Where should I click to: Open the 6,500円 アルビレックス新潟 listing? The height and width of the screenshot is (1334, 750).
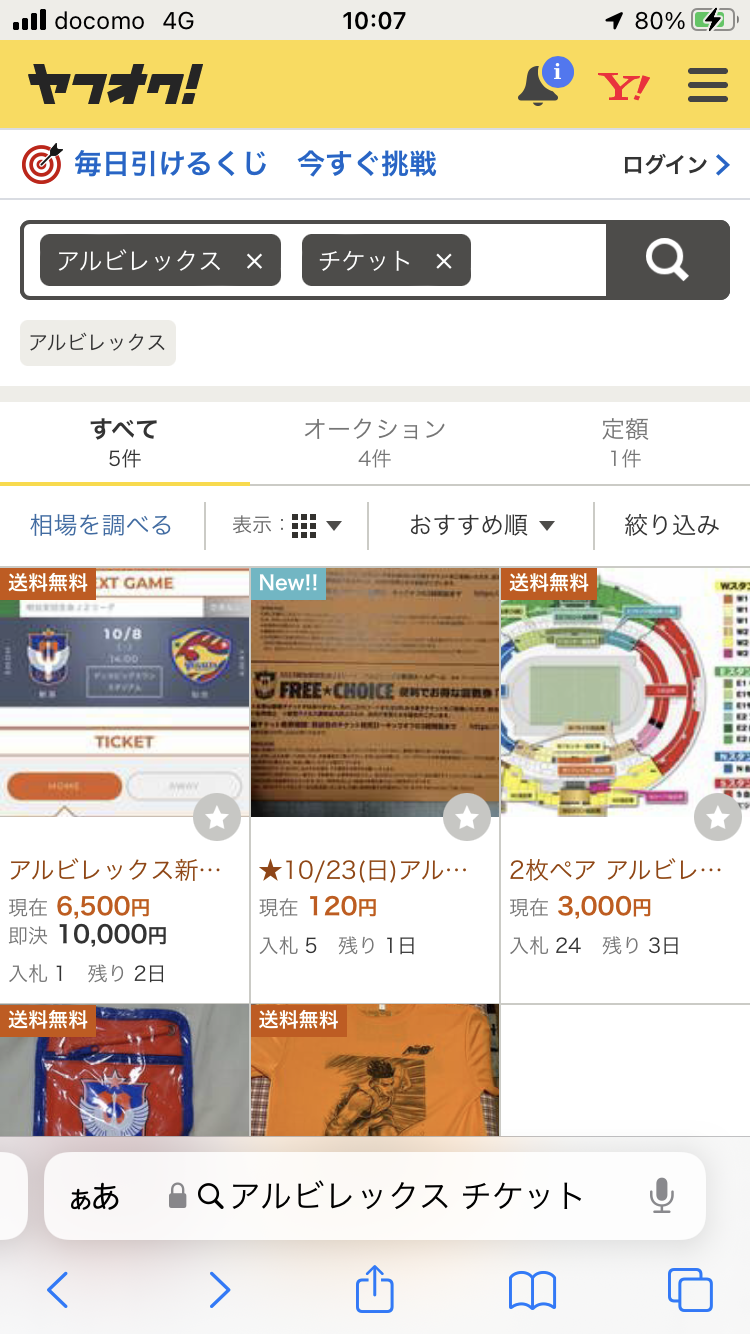pyautogui.click(x=122, y=869)
